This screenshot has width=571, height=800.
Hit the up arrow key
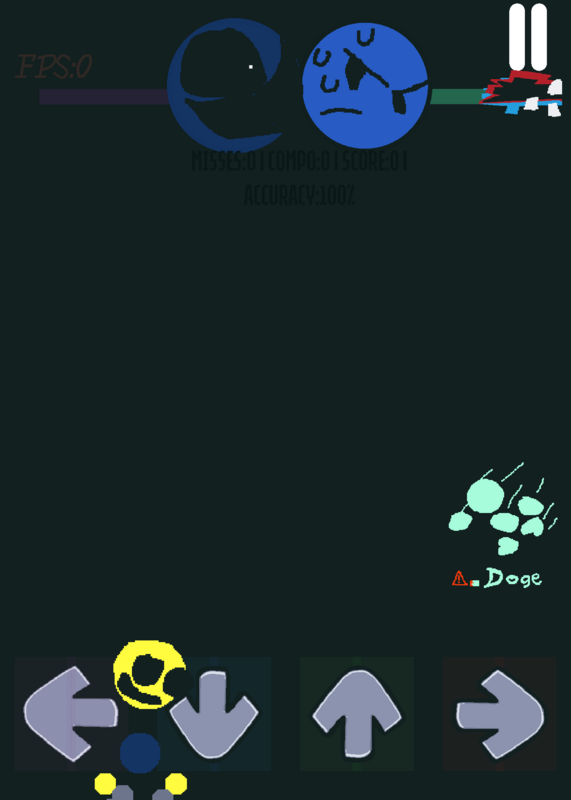pyautogui.click(x=357, y=713)
